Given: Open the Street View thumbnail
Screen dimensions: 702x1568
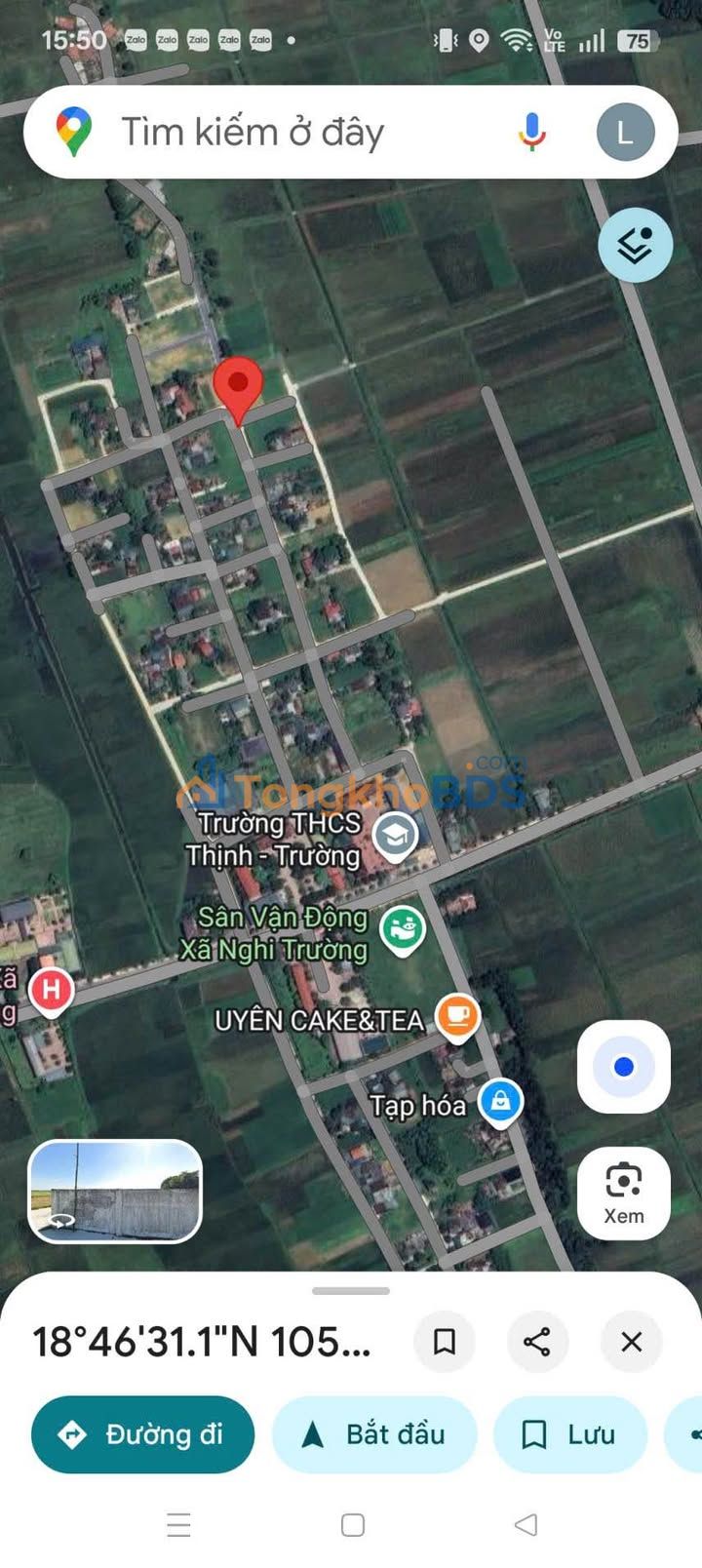Looking at the screenshot, I should click(115, 1191).
